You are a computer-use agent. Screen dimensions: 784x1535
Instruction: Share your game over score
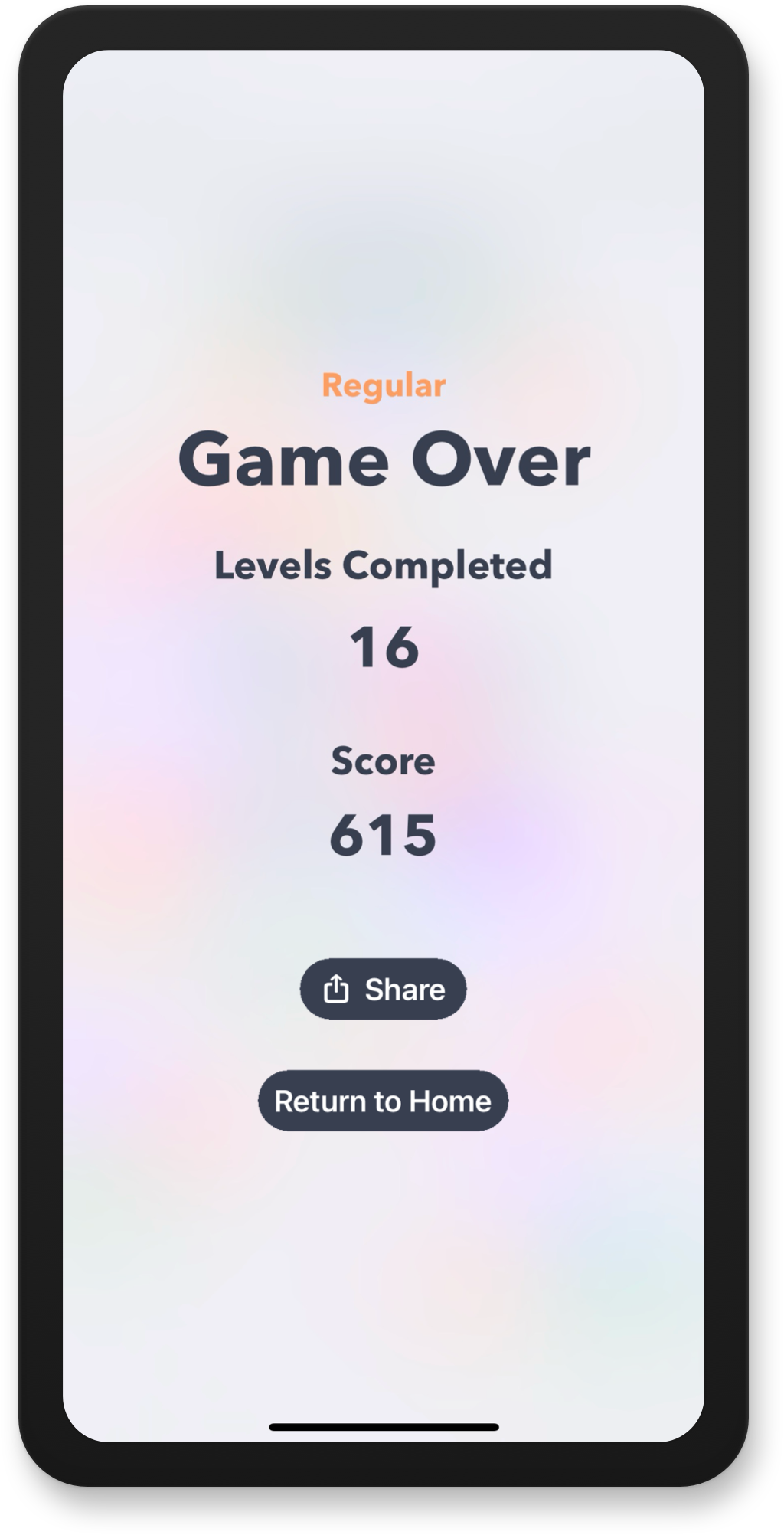[383, 989]
